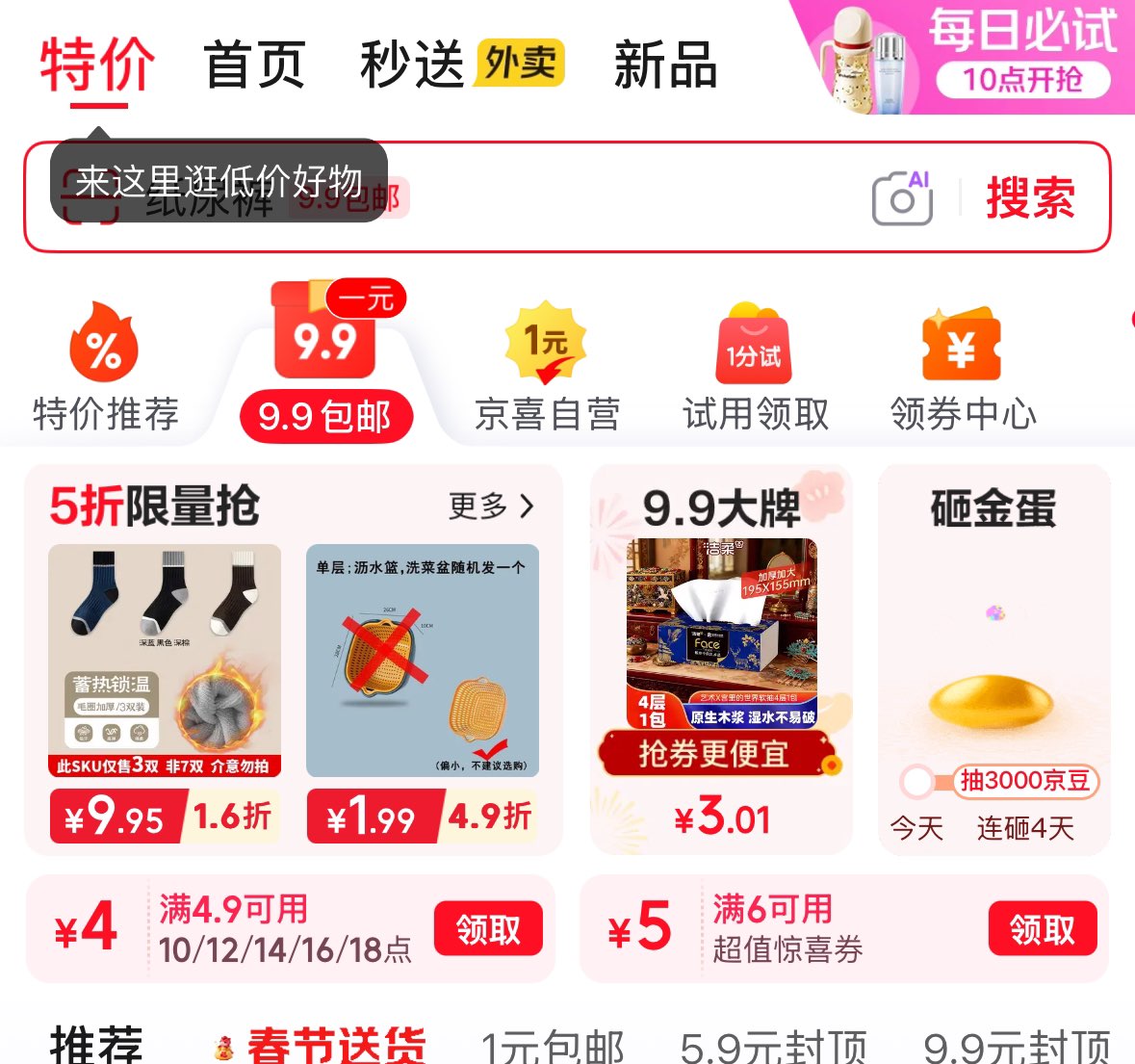Switch to the 首页 tab
Viewport: 1135px width, 1064px height.
point(254,65)
